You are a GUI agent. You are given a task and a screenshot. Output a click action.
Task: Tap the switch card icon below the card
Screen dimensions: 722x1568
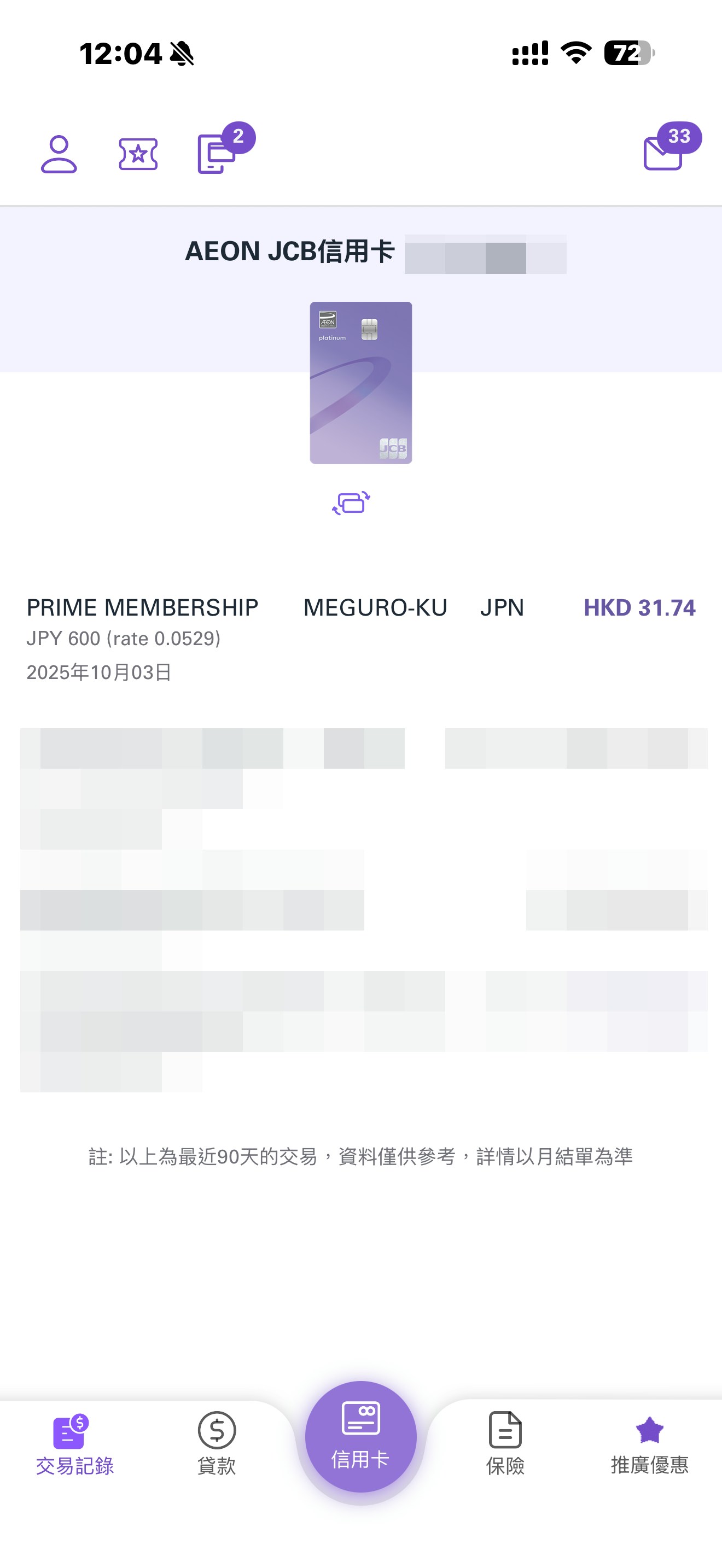(x=351, y=503)
